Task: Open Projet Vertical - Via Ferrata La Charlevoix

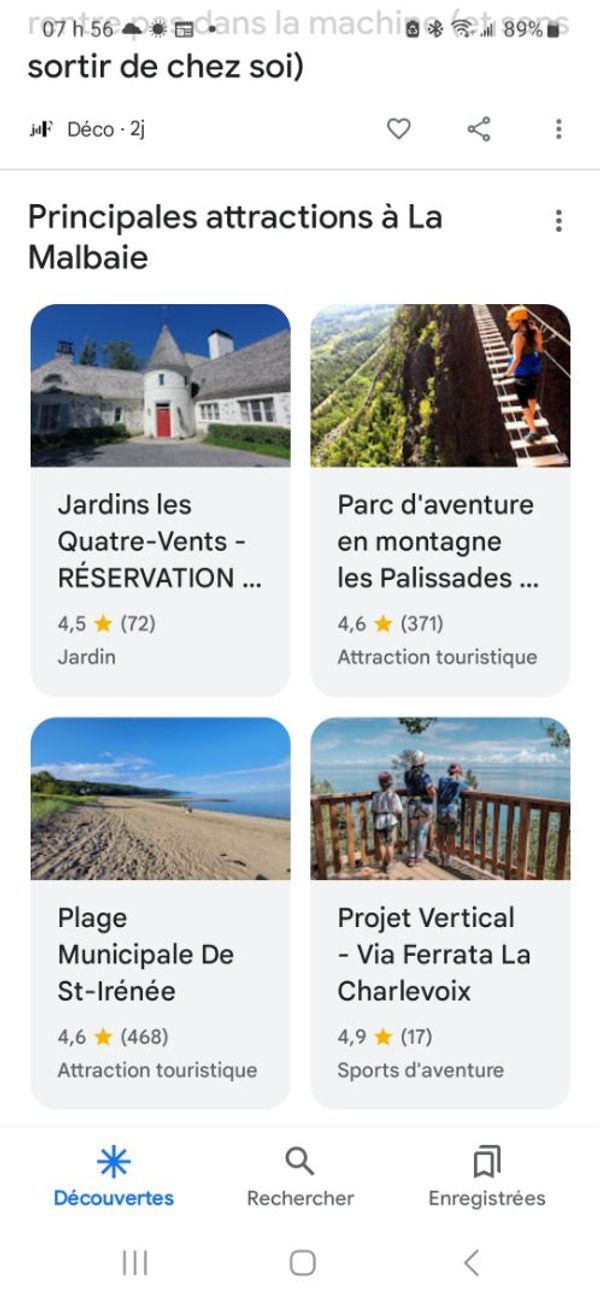Action: coord(440,912)
